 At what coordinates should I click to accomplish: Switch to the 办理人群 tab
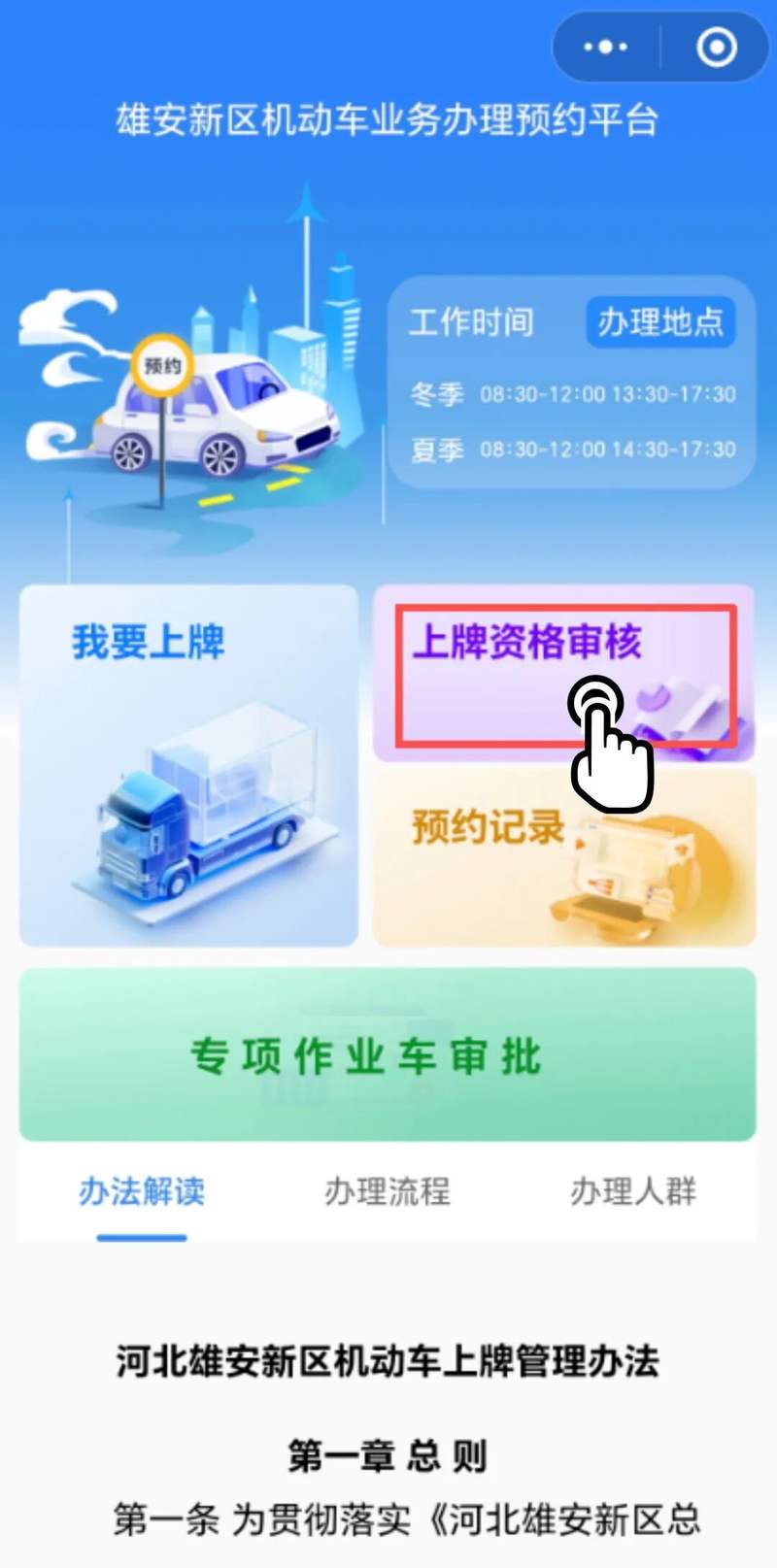coord(632,1191)
